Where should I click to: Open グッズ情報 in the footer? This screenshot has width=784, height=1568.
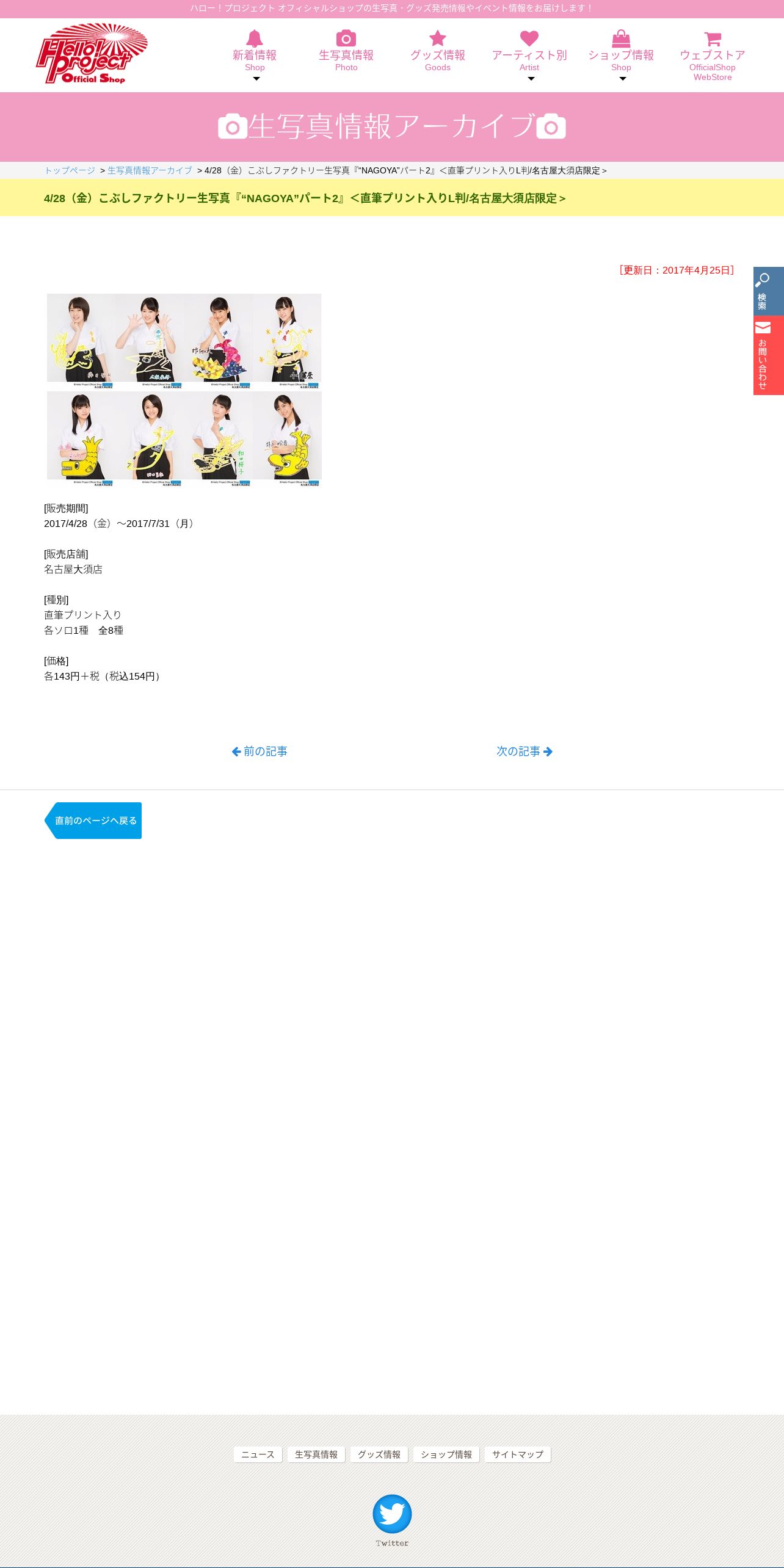point(379,1454)
